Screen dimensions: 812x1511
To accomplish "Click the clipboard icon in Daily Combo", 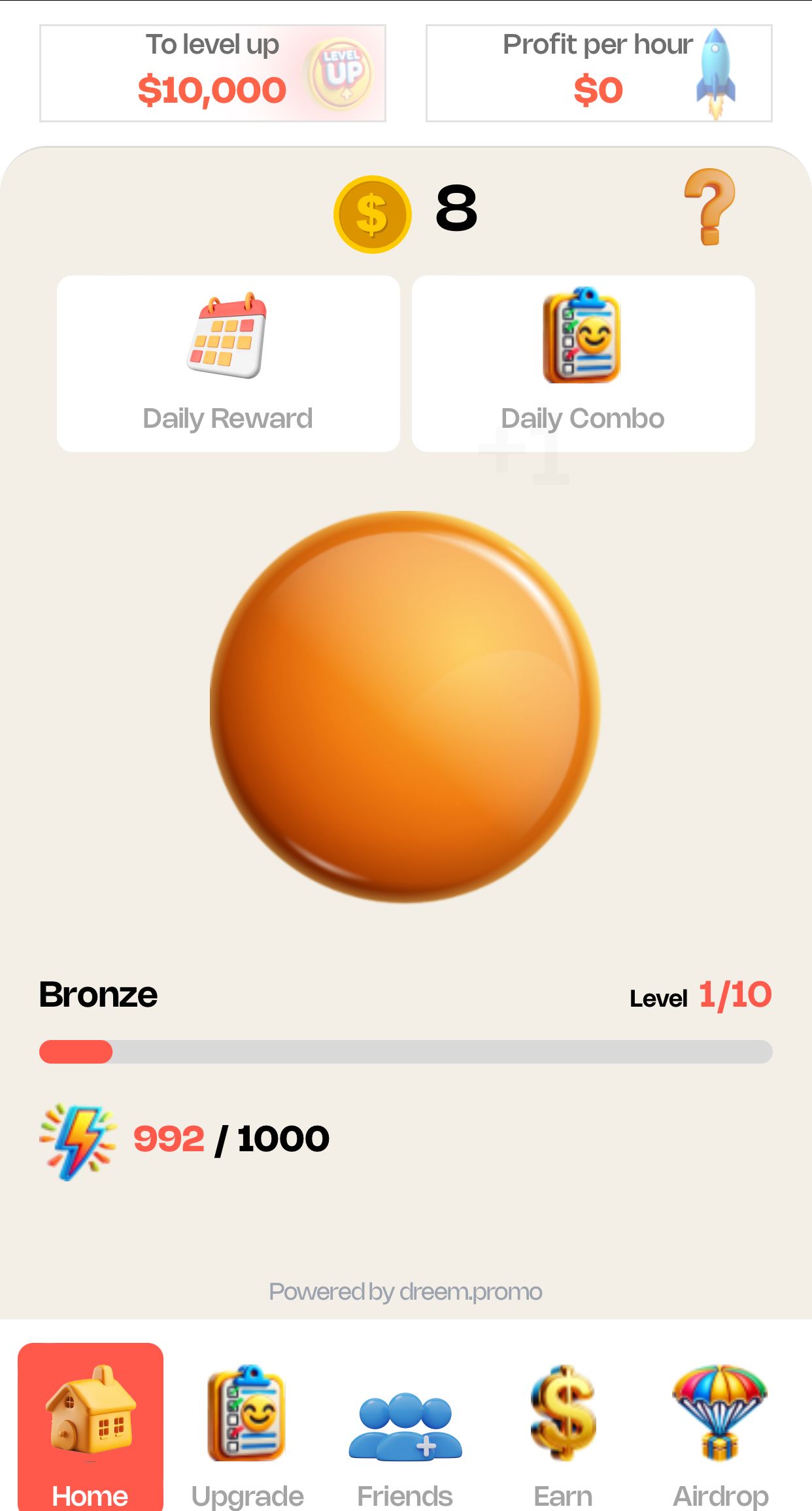I will click(582, 337).
